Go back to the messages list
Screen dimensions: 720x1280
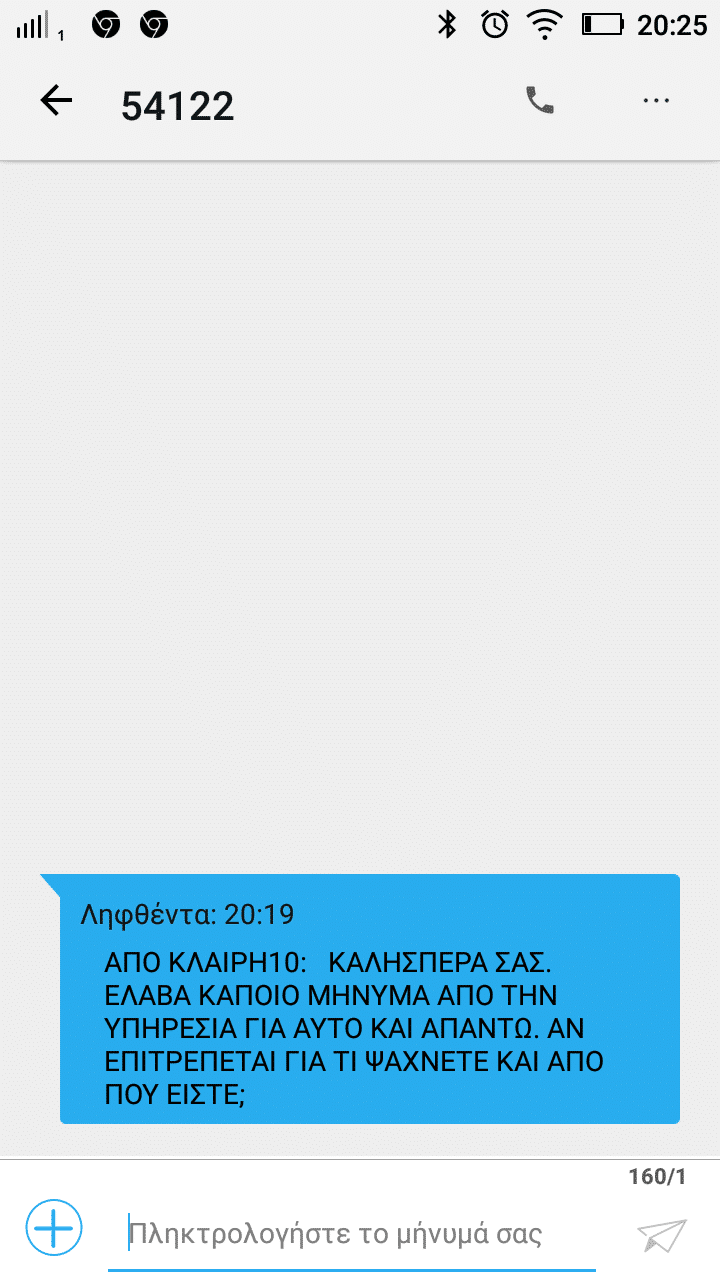pos(56,101)
